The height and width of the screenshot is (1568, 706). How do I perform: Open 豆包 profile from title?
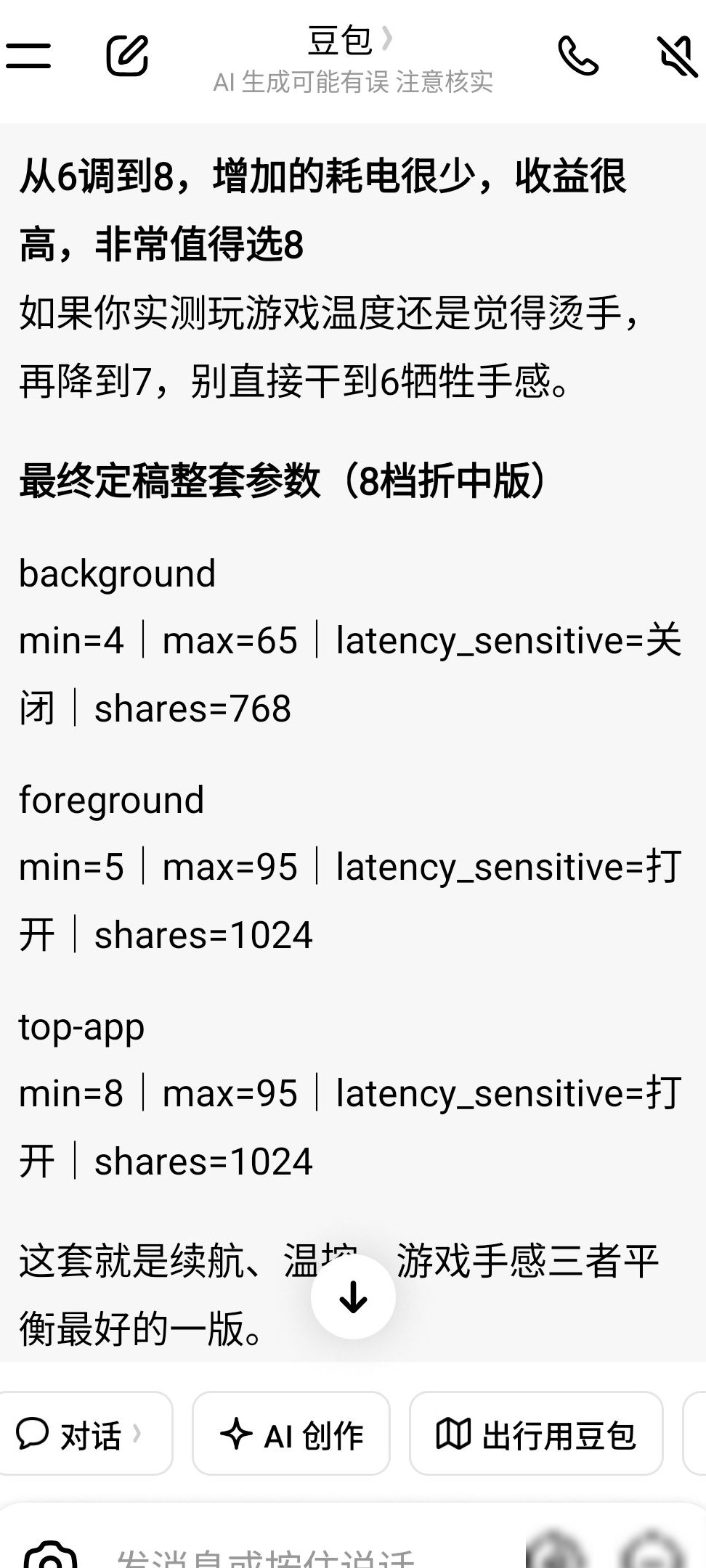(x=350, y=41)
